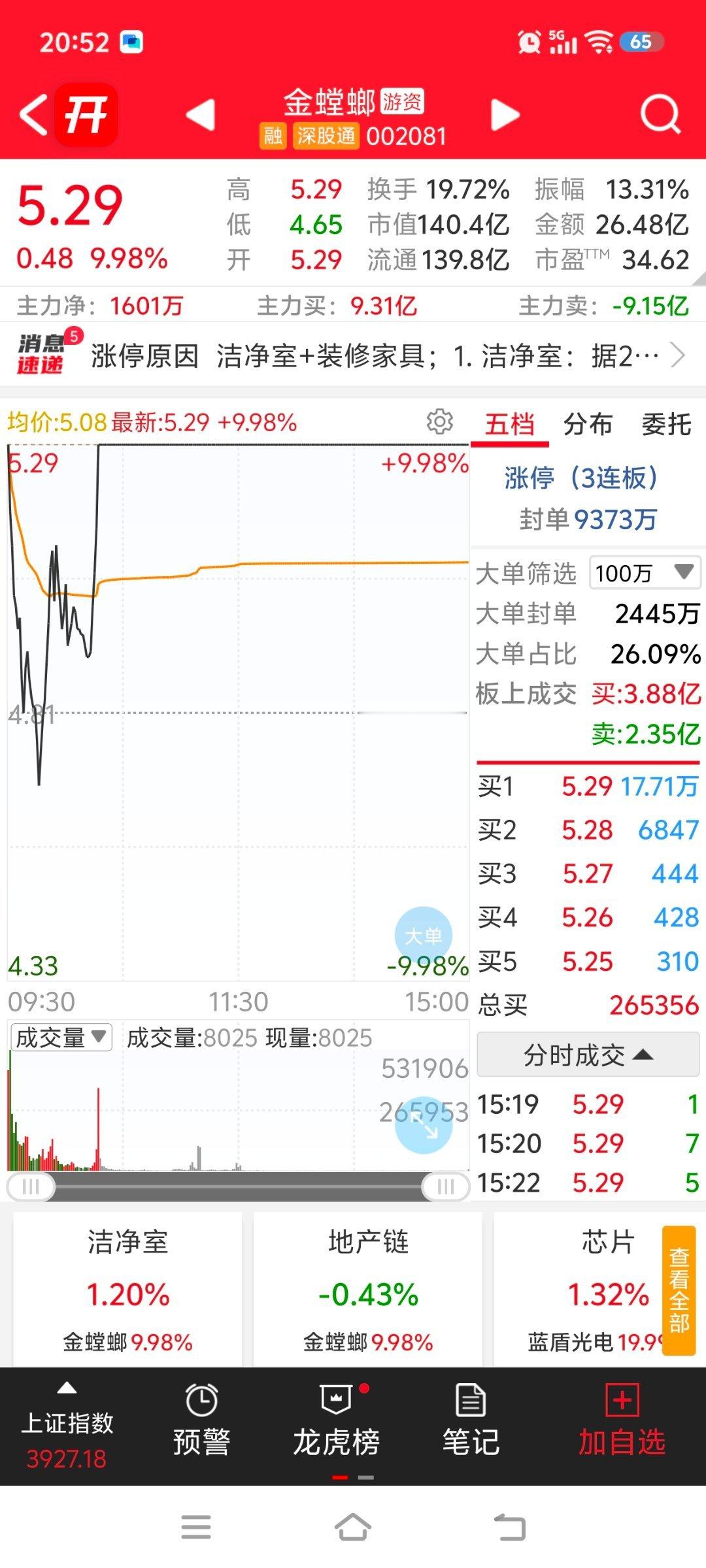Expand chart to fullscreen

pyautogui.click(x=424, y=1125)
